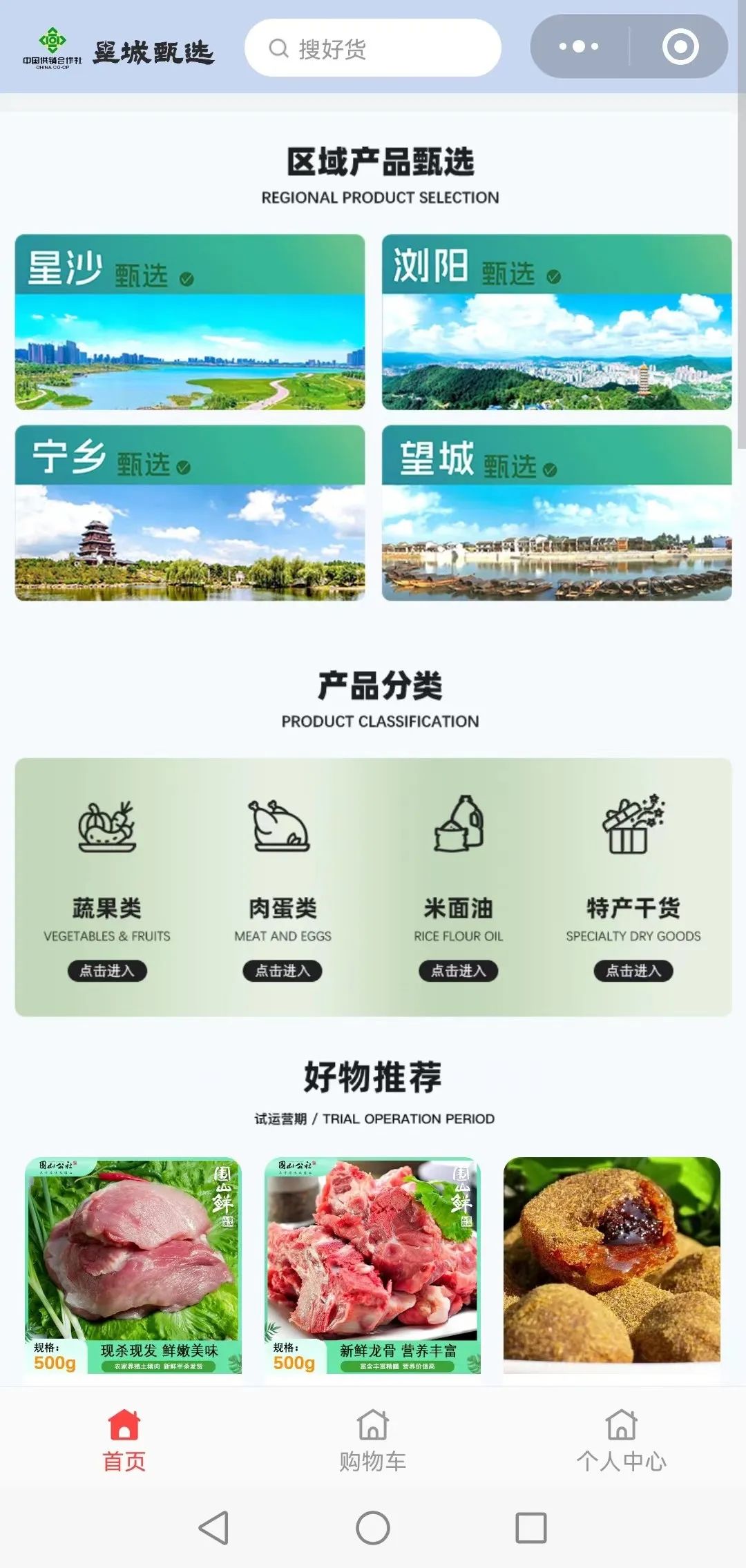
Task: Enter the 蔬果类 category via 点击进入
Action: tap(107, 971)
